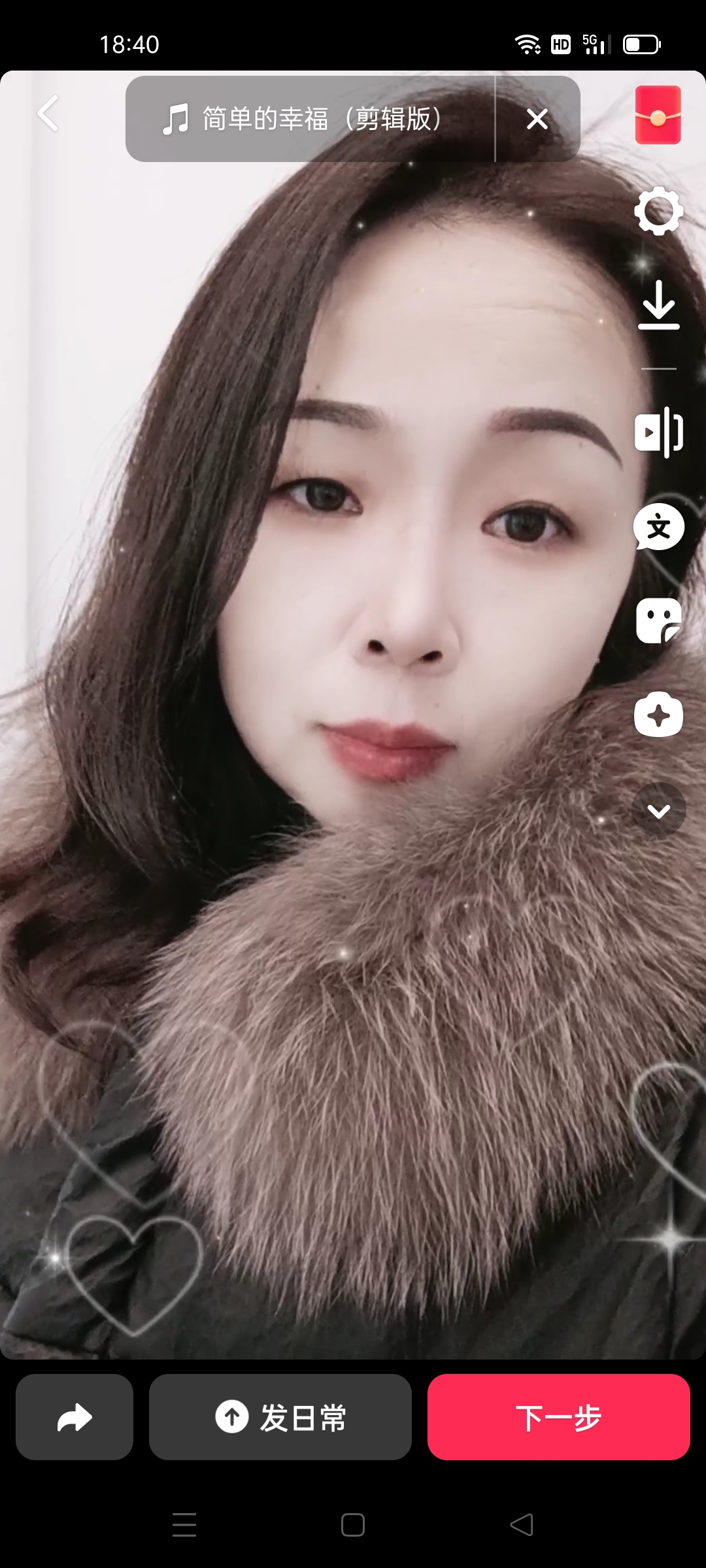This screenshot has width=706, height=1568.
Task: Expand more editing tools
Action: (x=658, y=810)
